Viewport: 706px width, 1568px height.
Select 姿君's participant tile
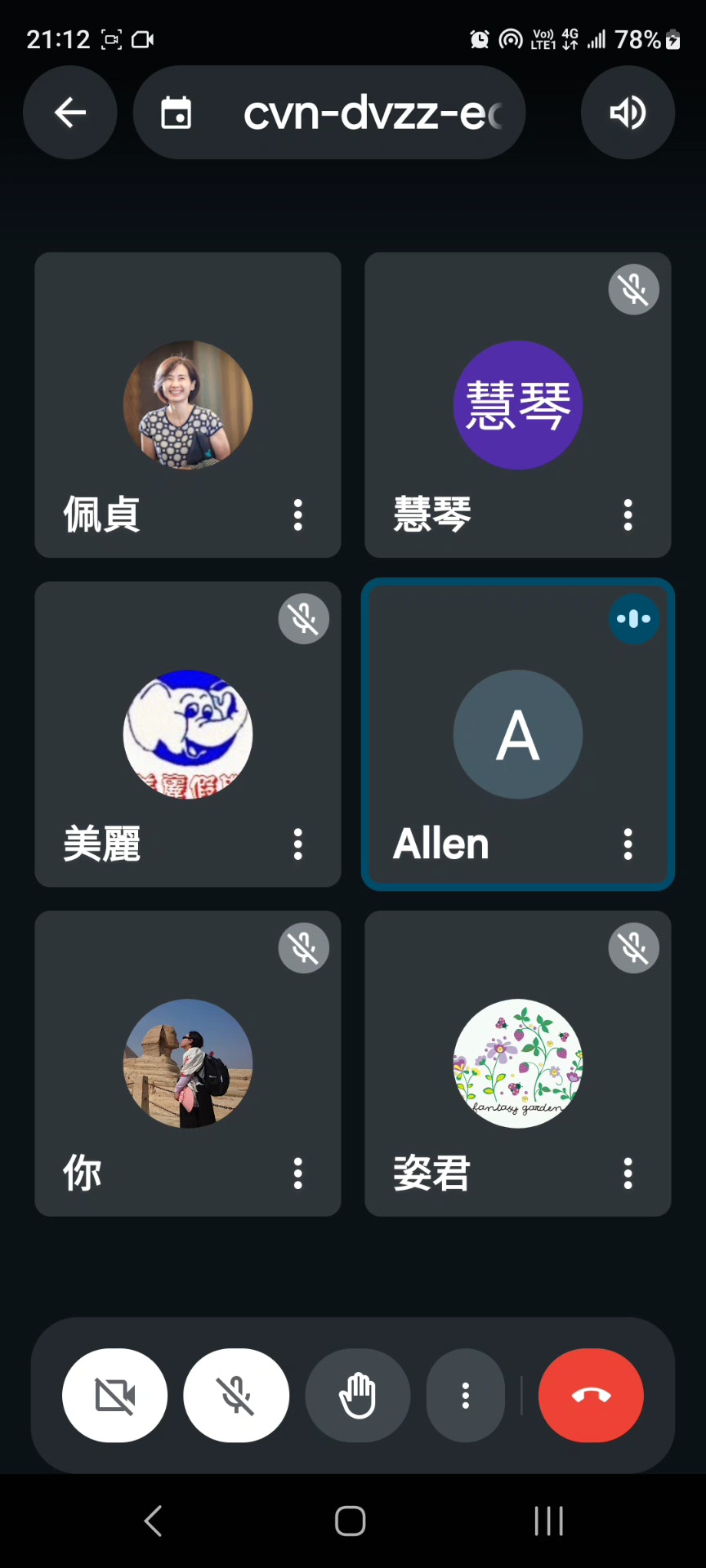pyautogui.click(x=518, y=1063)
